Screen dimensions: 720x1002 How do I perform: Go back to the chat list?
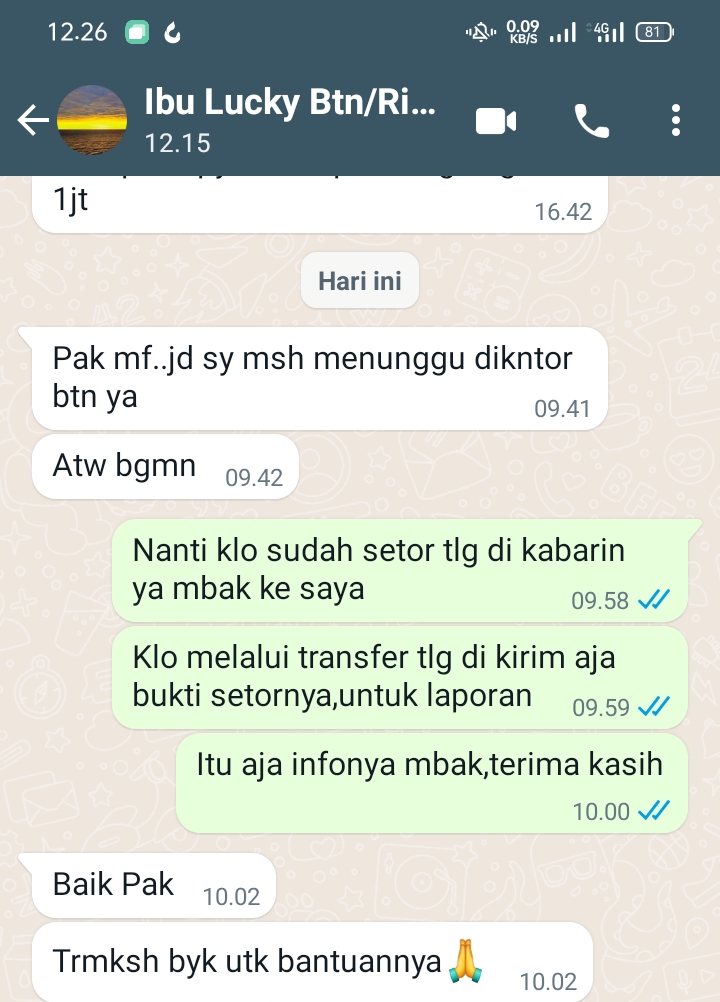click(32, 121)
